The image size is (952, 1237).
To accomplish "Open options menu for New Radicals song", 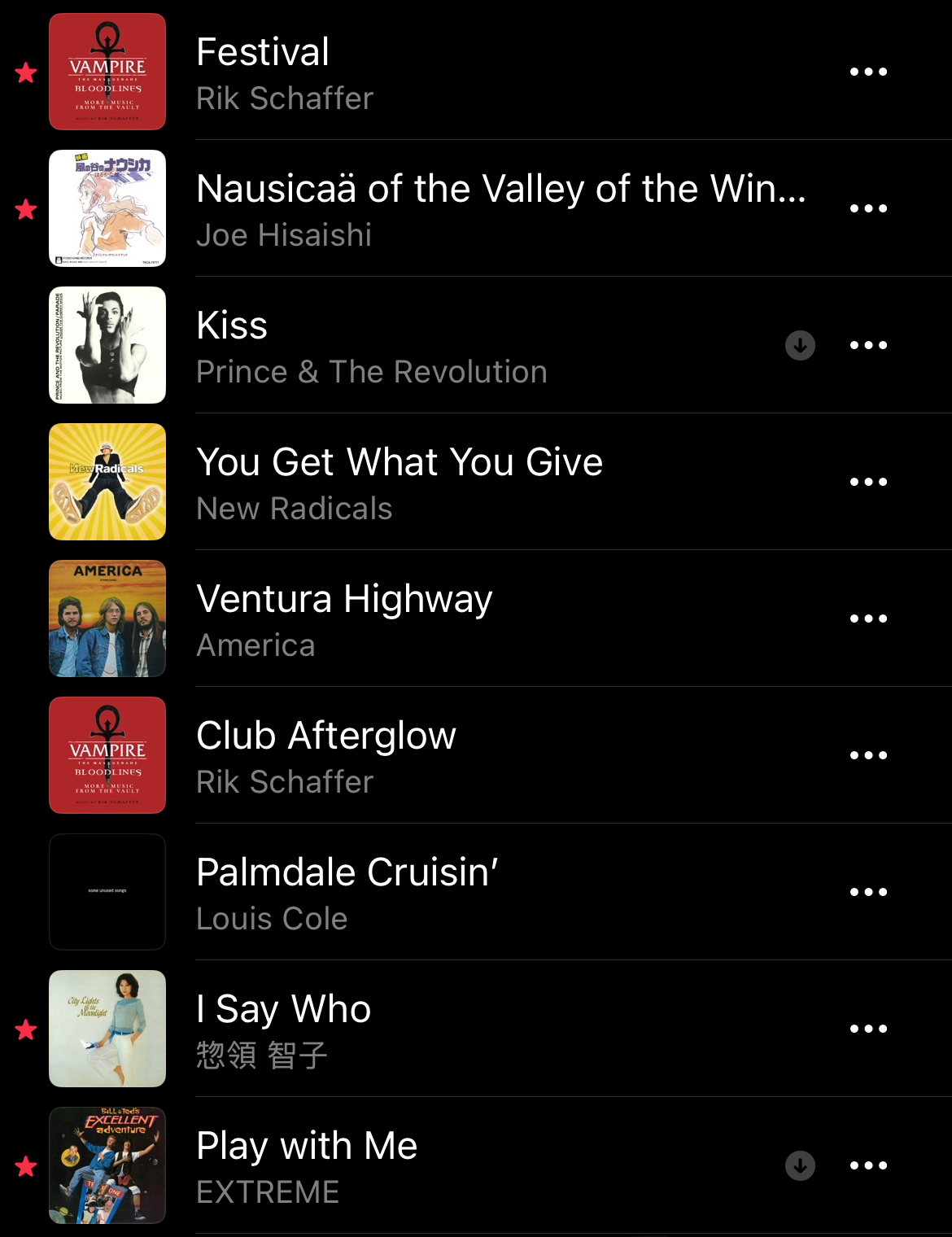I will [x=868, y=482].
